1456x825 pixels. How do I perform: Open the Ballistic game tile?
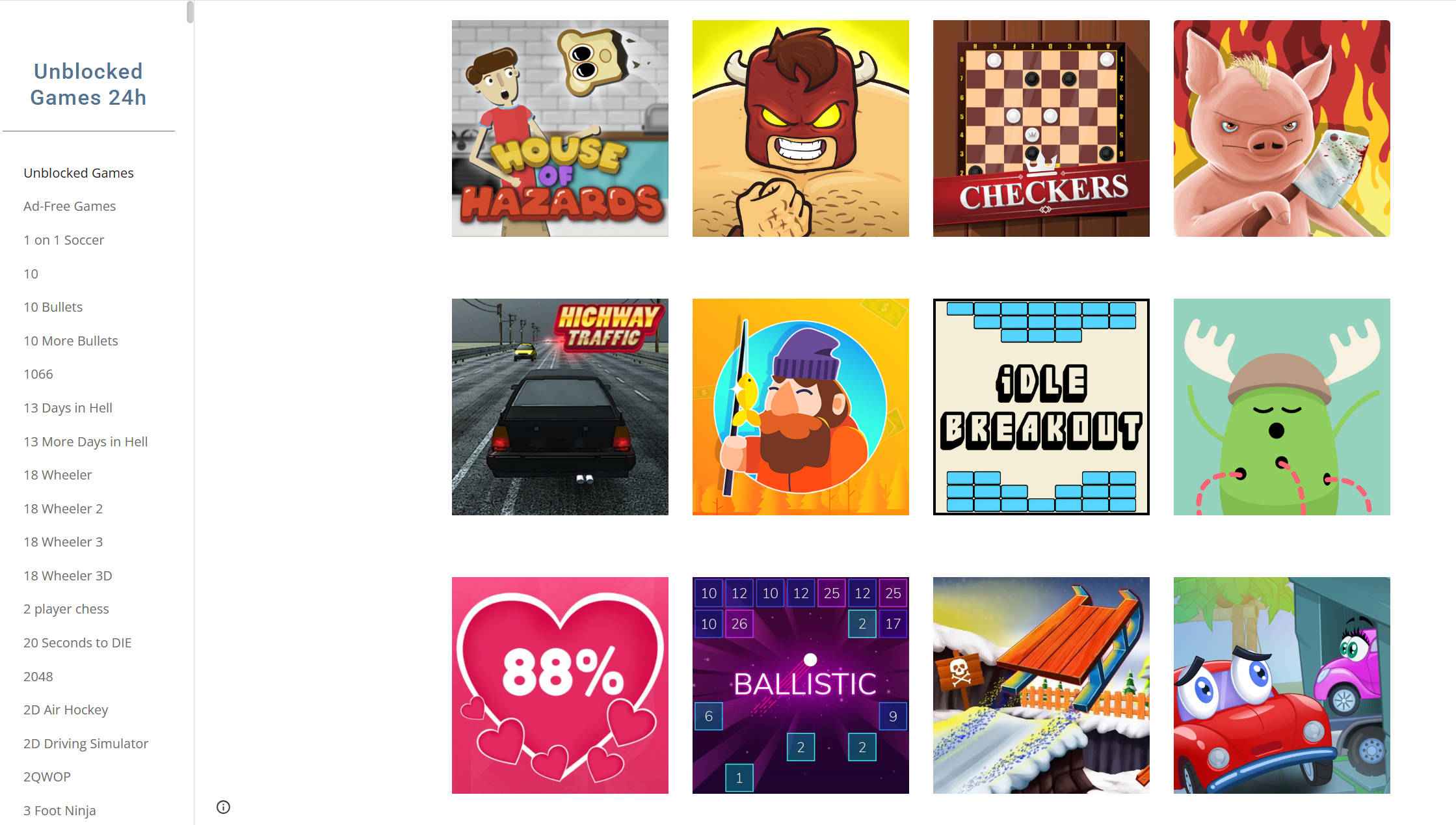click(x=800, y=685)
